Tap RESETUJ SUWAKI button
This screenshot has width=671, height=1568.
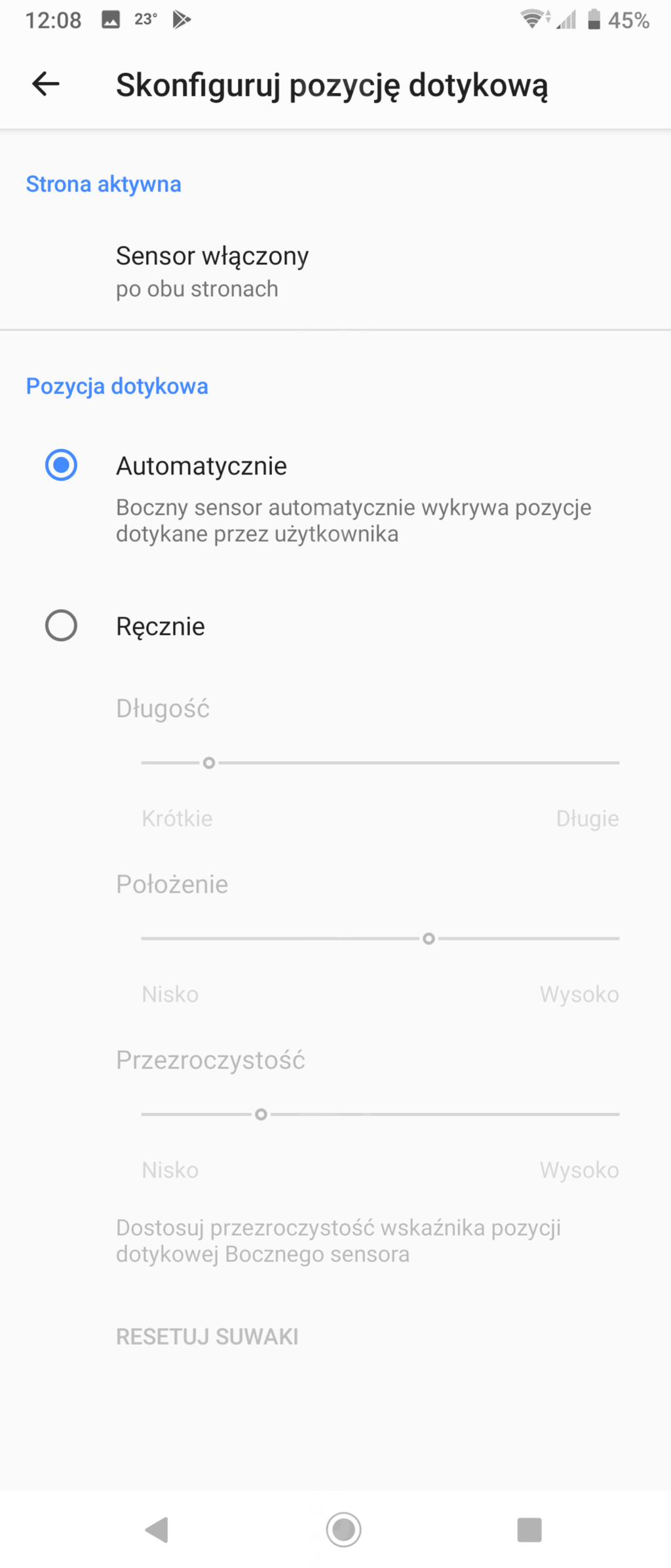pyautogui.click(x=207, y=1337)
